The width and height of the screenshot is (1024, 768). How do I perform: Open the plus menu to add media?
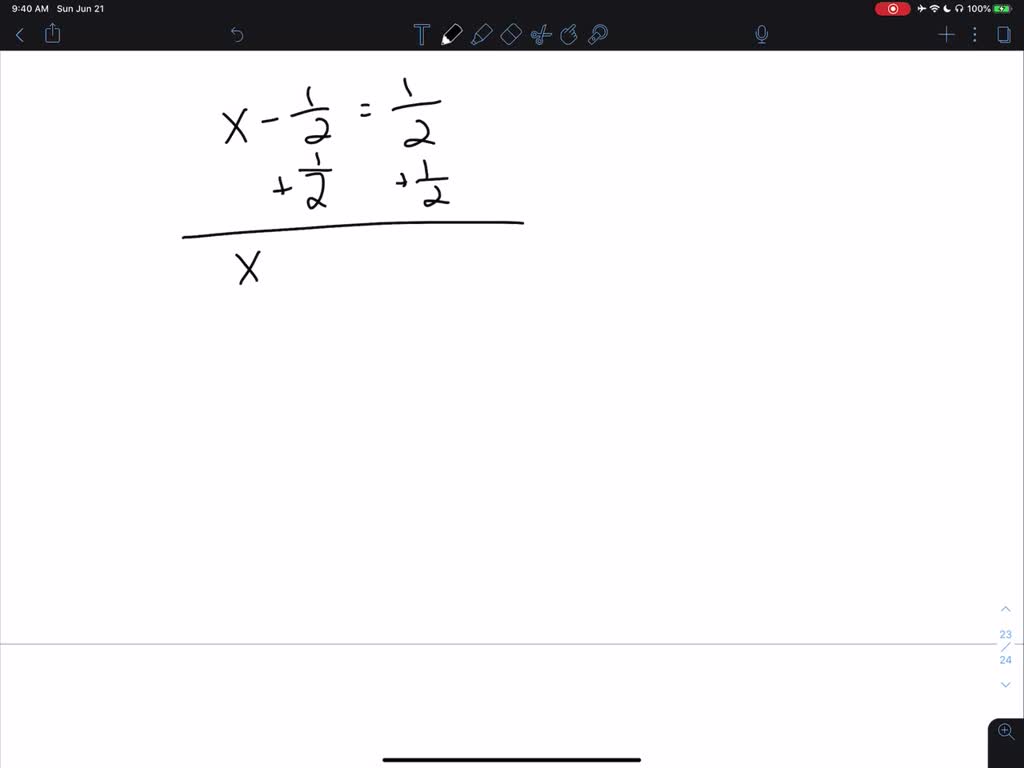(946, 35)
